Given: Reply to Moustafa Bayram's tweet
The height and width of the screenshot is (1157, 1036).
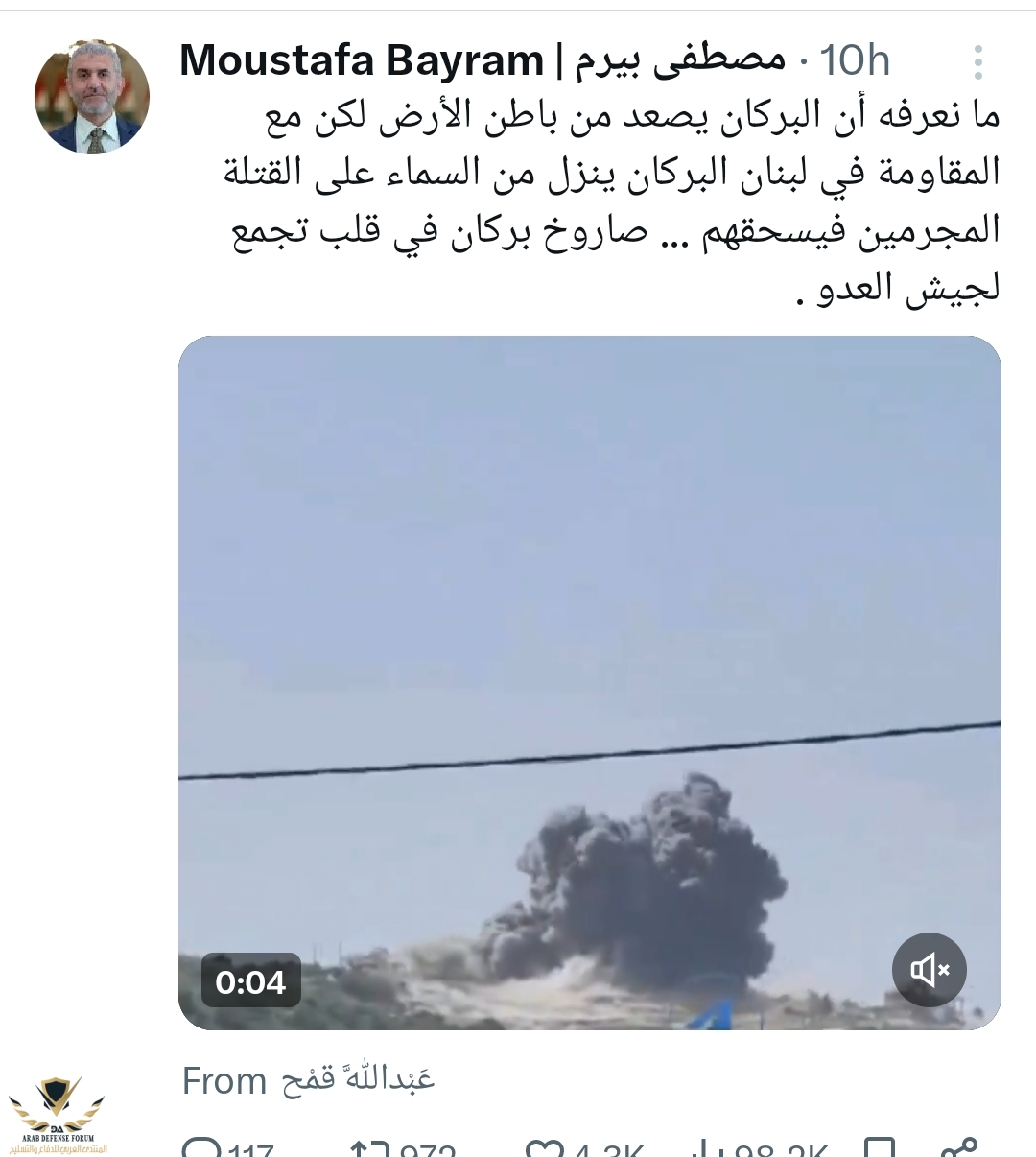Looking at the screenshot, I should point(202,1148).
